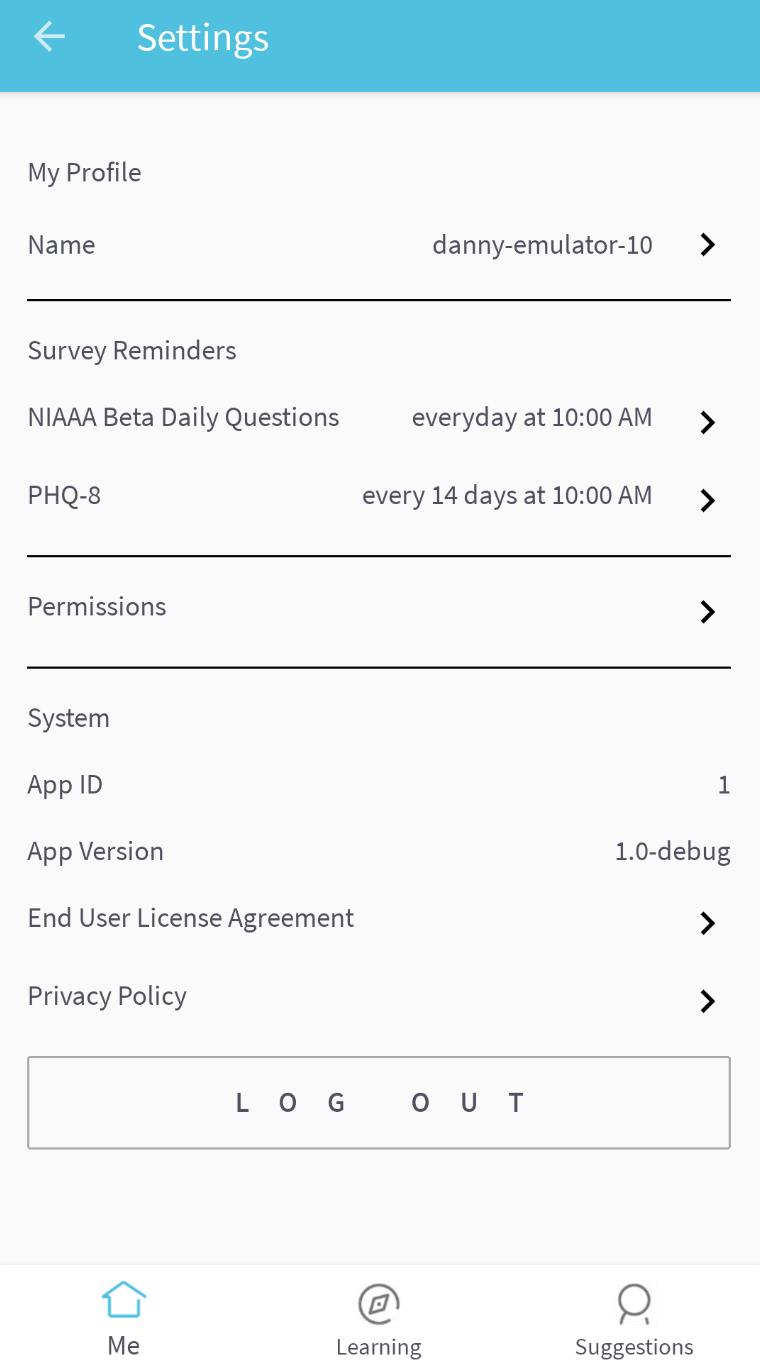View the End User License Agreement
Image resolution: width=760 pixels, height=1366 pixels.
click(379, 920)
